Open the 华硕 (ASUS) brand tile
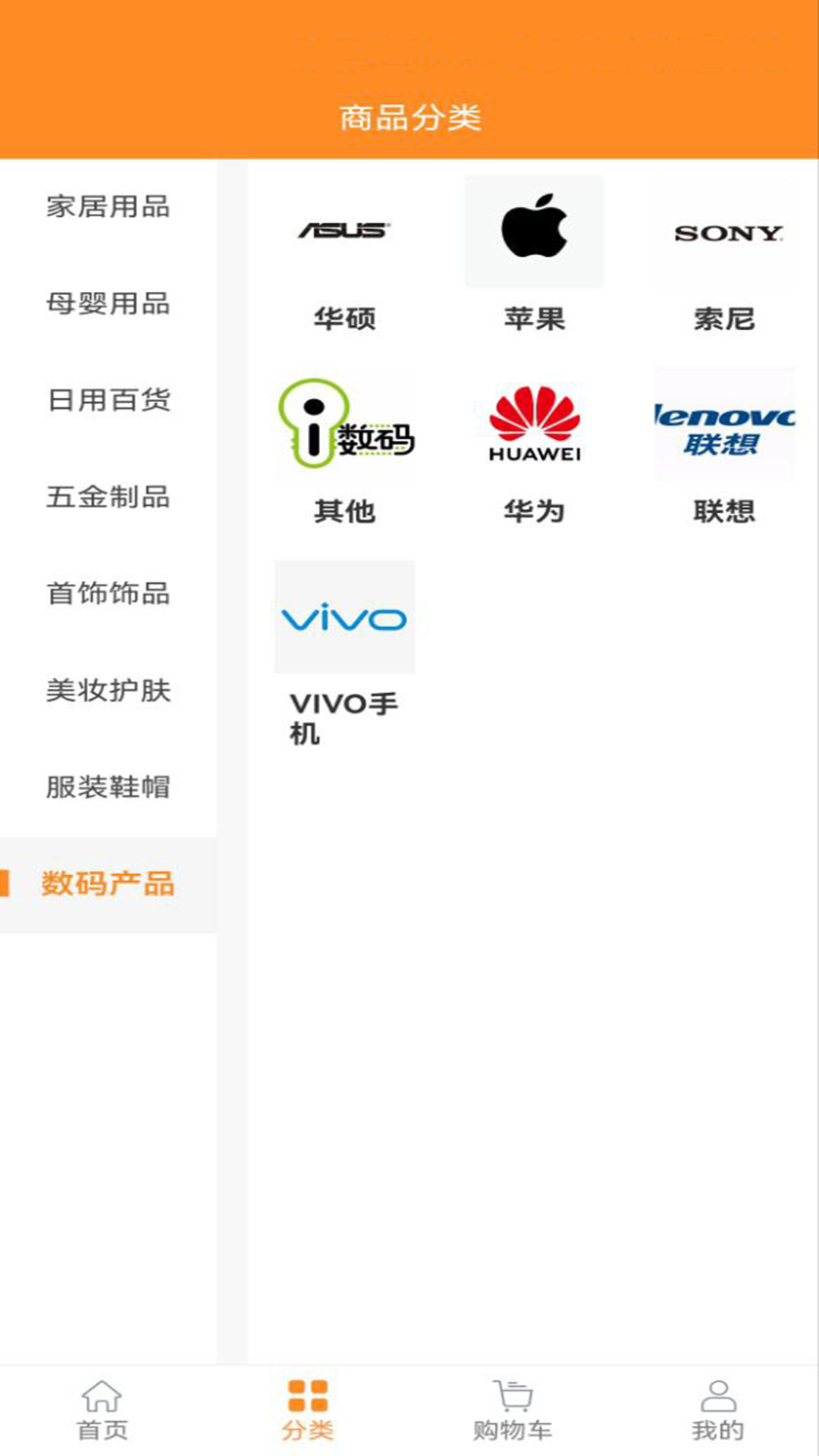 [344, 254]
